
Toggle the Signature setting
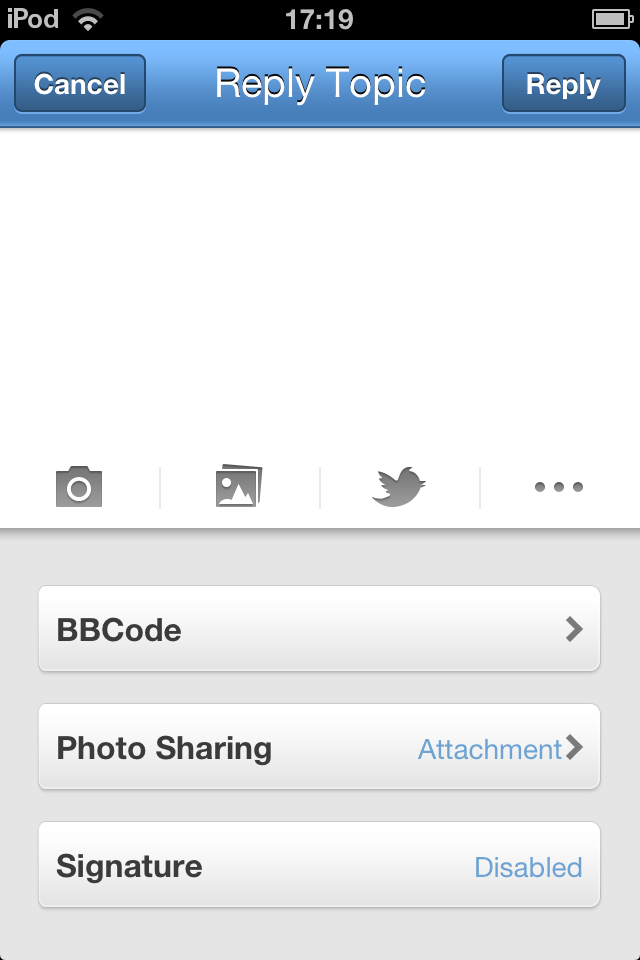pos(319,865)
